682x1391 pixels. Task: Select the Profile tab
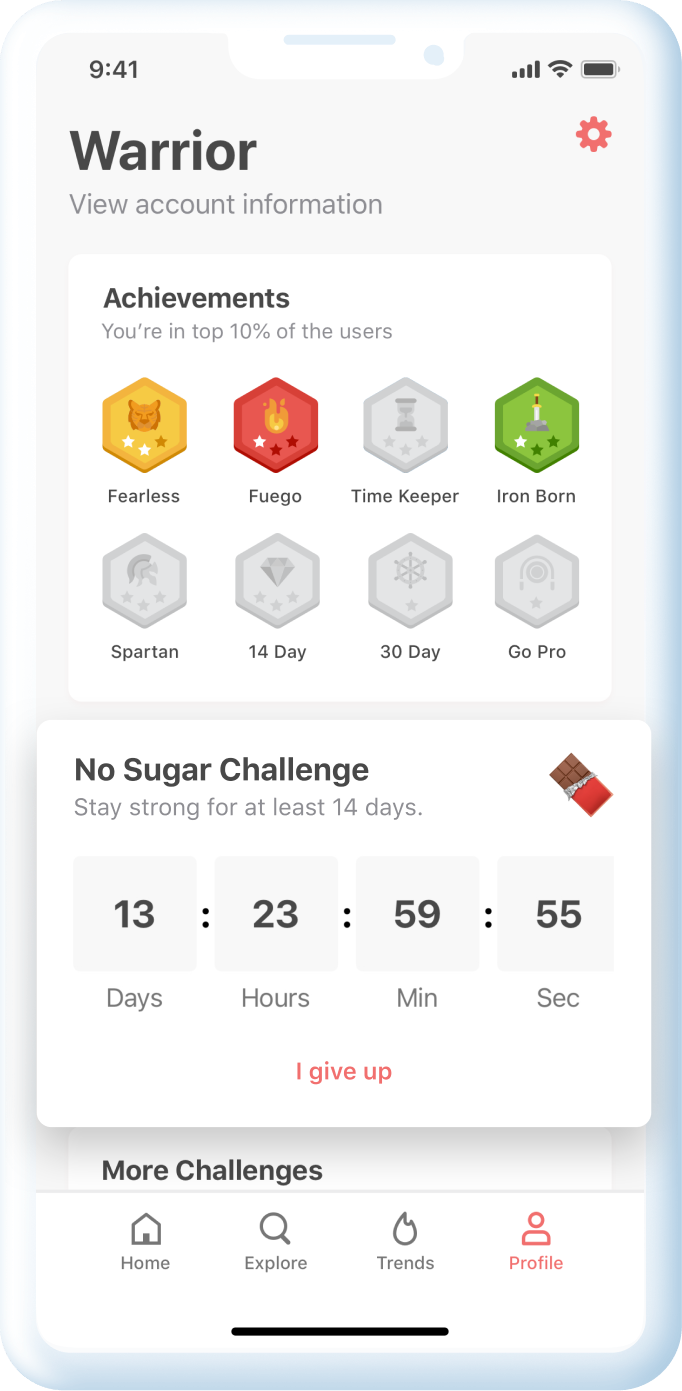tap(536, 1242)
